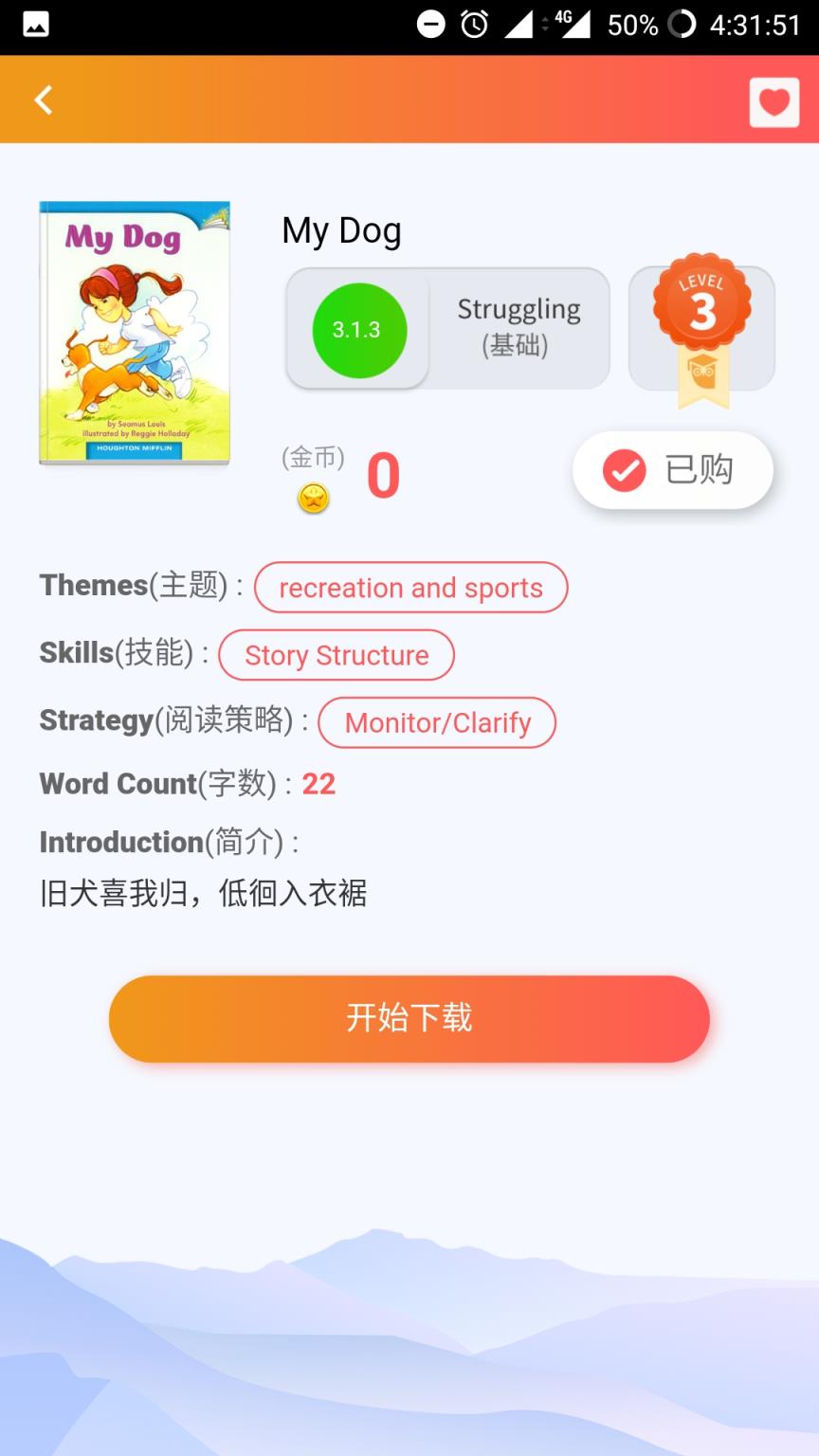Select the My Dog title
This screenshot has height=1456, width=819.
pos(343,229)
